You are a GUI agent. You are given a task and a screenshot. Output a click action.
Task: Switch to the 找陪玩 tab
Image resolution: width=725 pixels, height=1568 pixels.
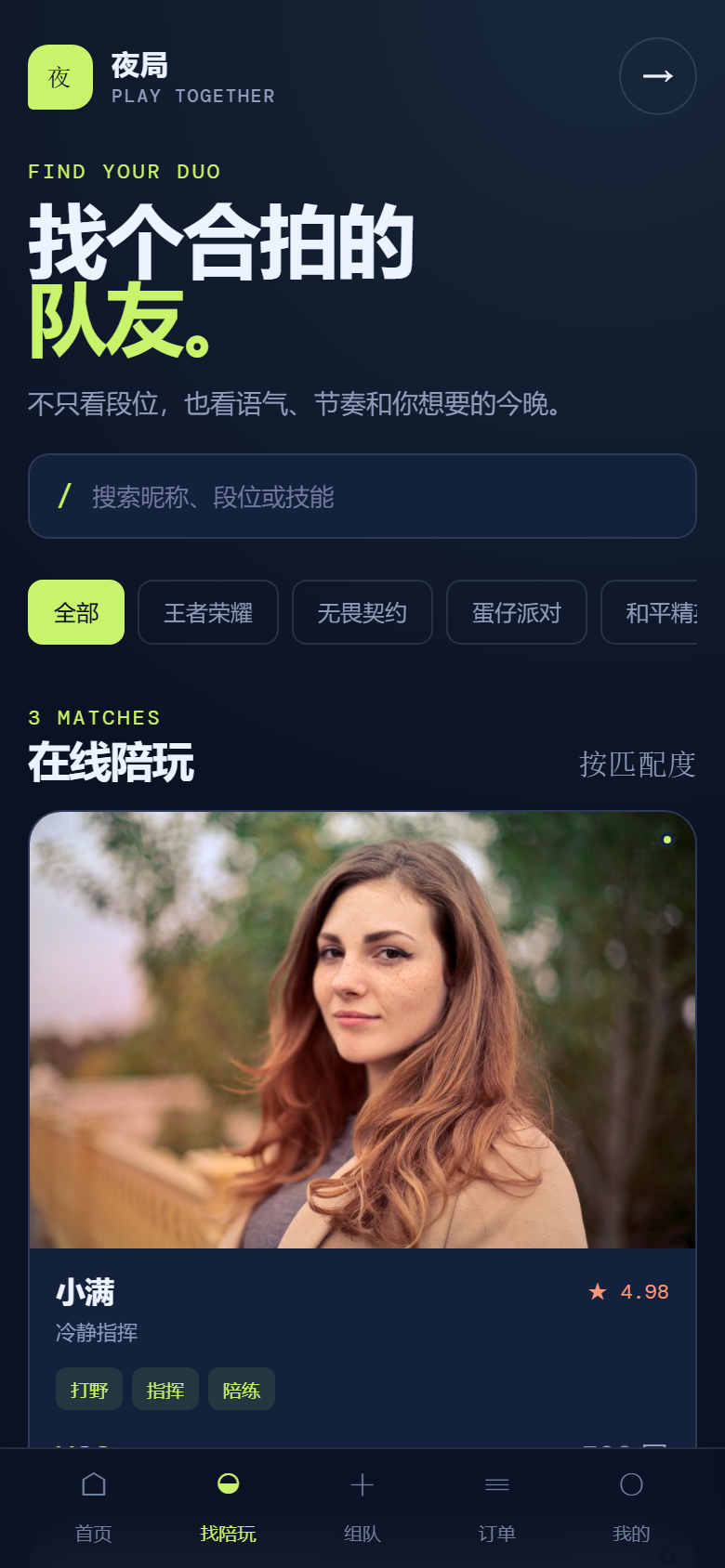pos(228,1507)
